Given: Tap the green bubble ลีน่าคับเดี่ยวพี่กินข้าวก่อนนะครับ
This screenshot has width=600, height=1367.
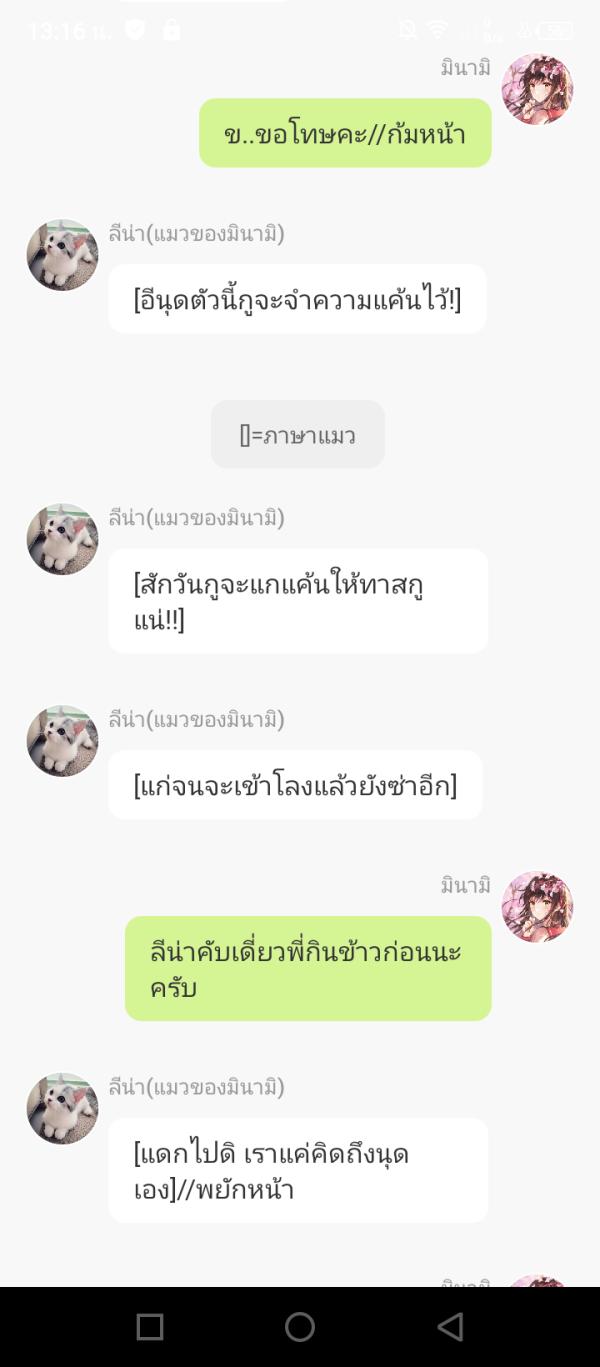Looking at the screenshot, I should pos(308,968).
